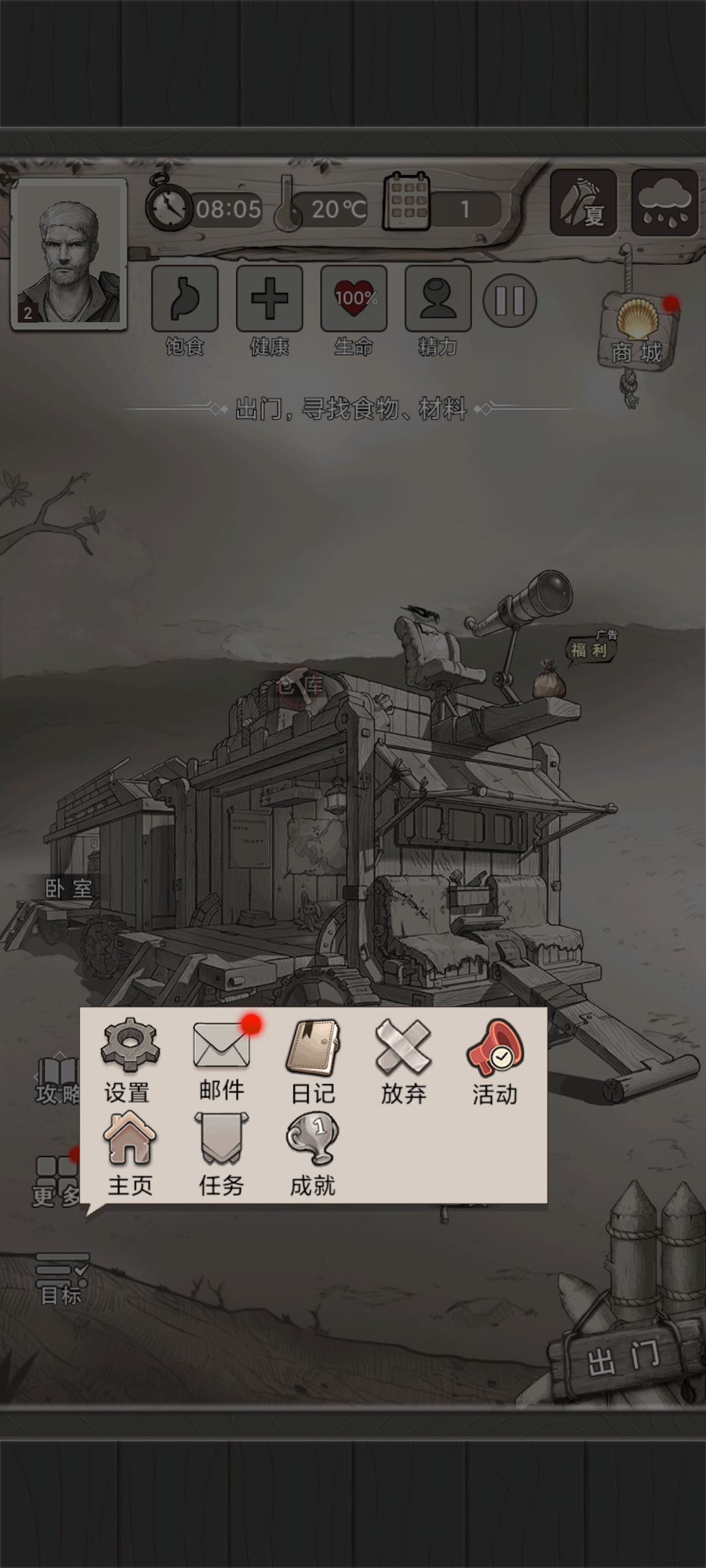Open the 成就 achievements trophy
Viewport: 706px width, 1568px height.
(x=313, y=1153)
